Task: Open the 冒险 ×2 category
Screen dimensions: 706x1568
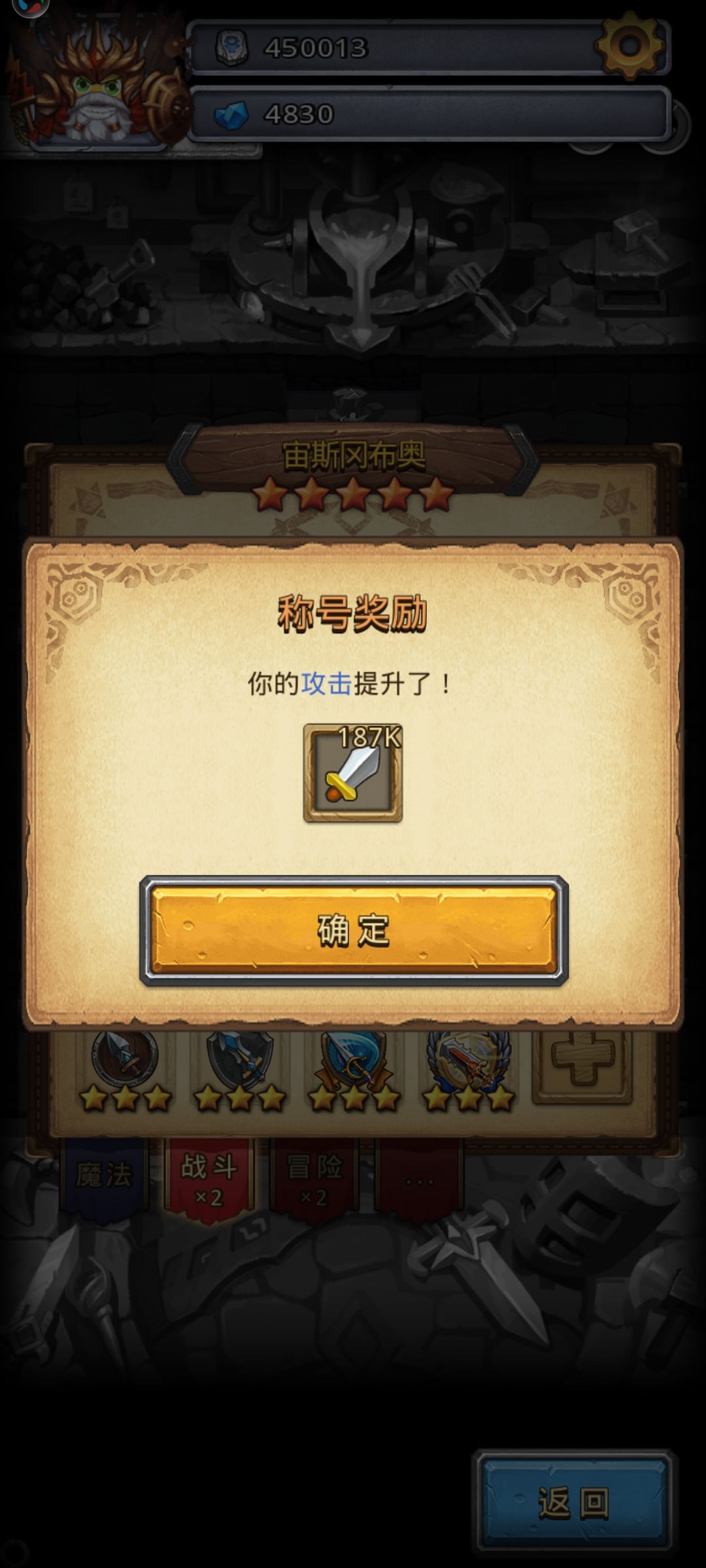Action: [x=316, y=1176]
